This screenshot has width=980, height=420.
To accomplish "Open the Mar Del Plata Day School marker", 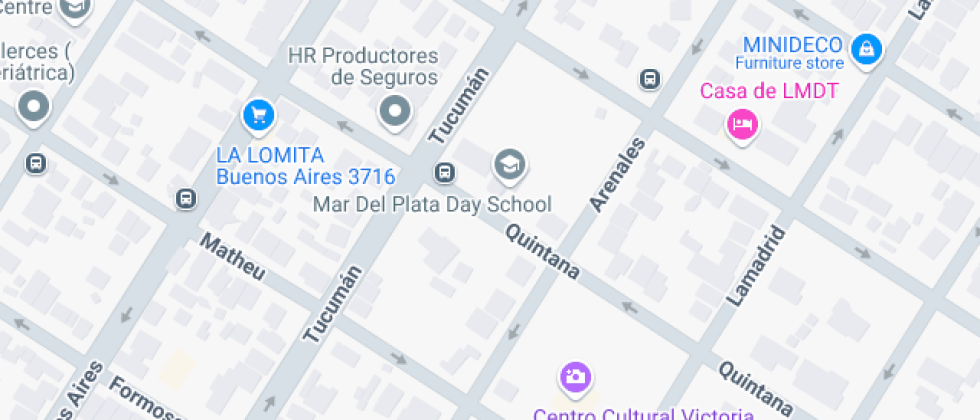I will [x=510, y=164].
